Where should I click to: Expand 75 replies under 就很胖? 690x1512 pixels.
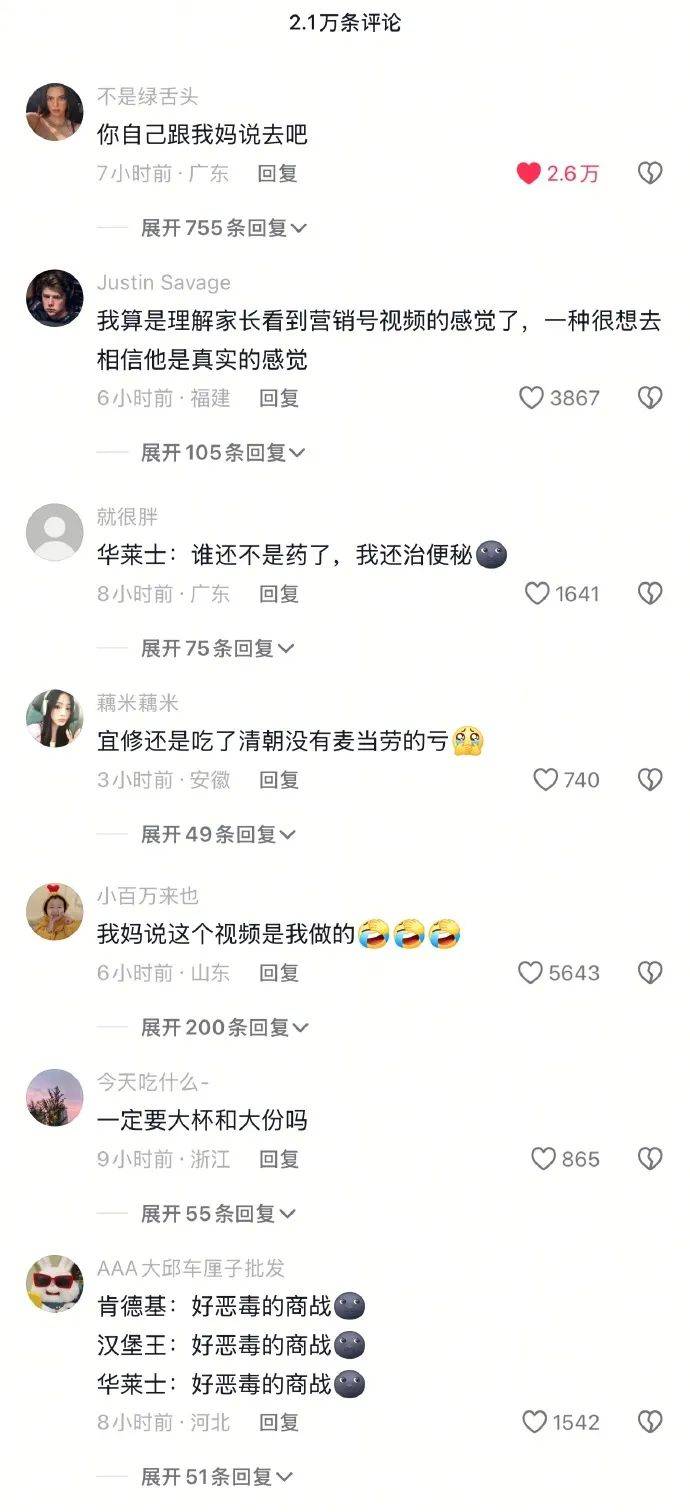[x=218, y=649]
